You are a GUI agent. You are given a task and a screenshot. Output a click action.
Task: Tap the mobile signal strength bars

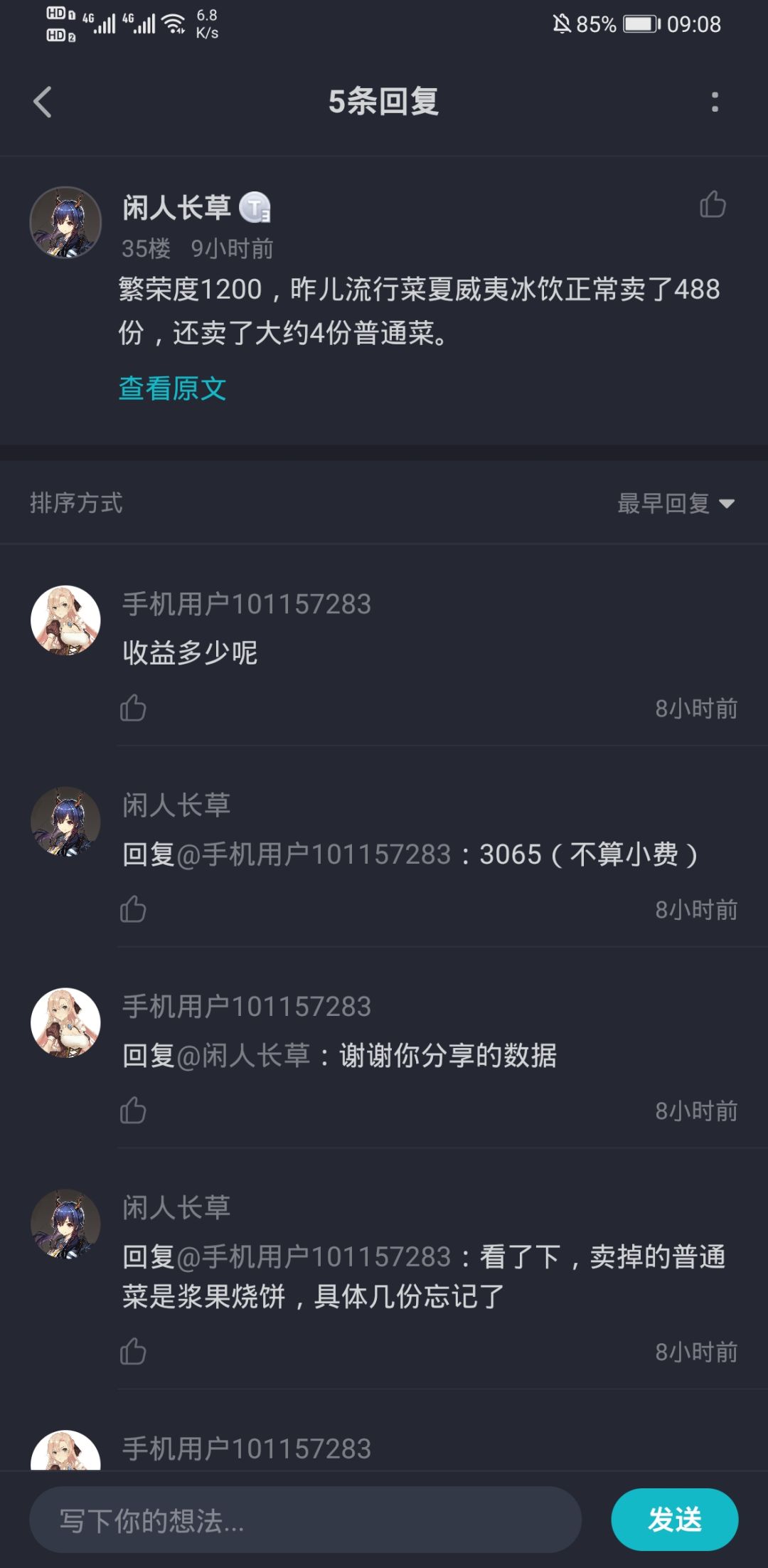pyautogui.click(x=104, y=23)
